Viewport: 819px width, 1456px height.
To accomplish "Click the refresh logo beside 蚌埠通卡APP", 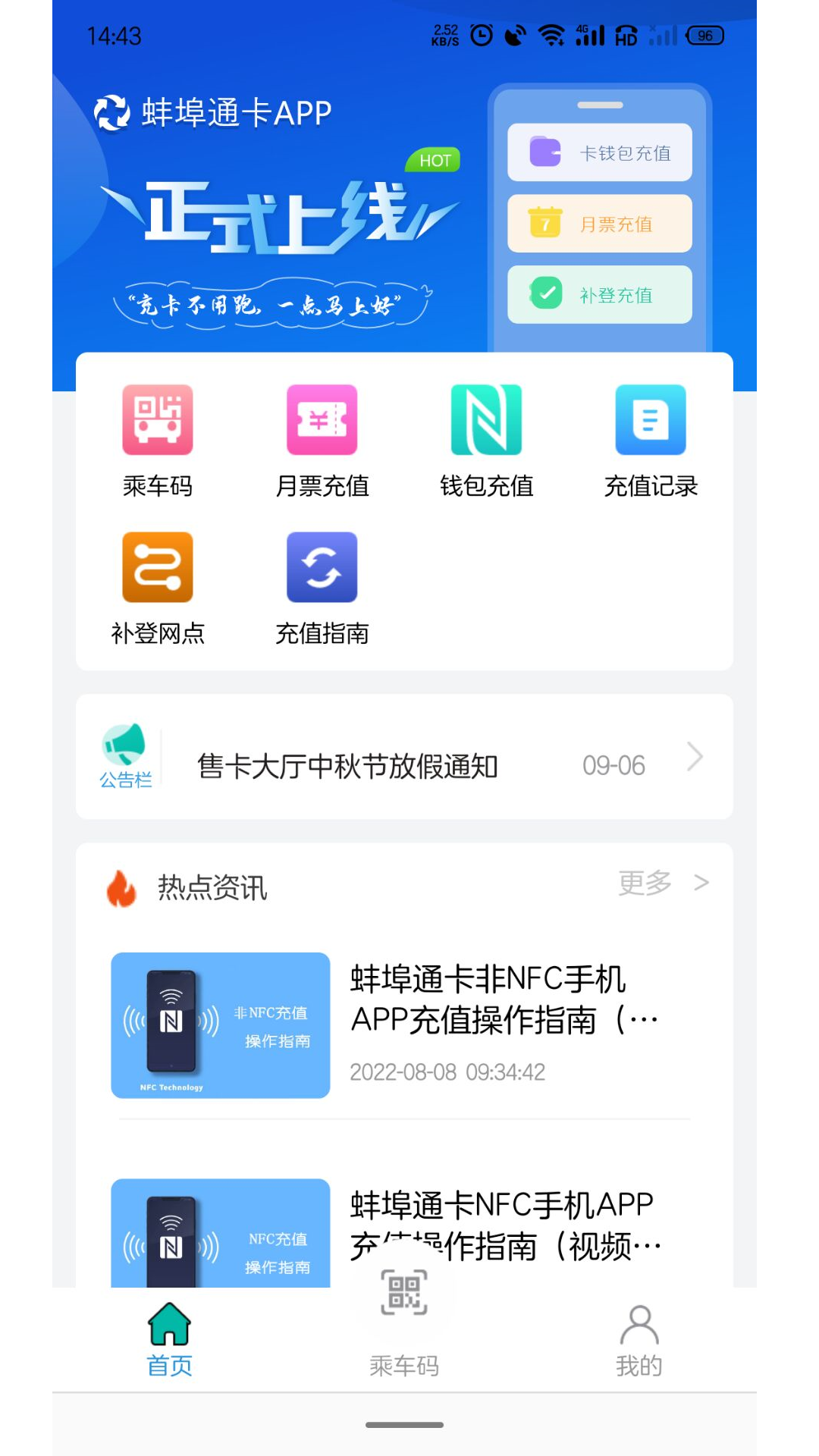I will tap(111, 112).
